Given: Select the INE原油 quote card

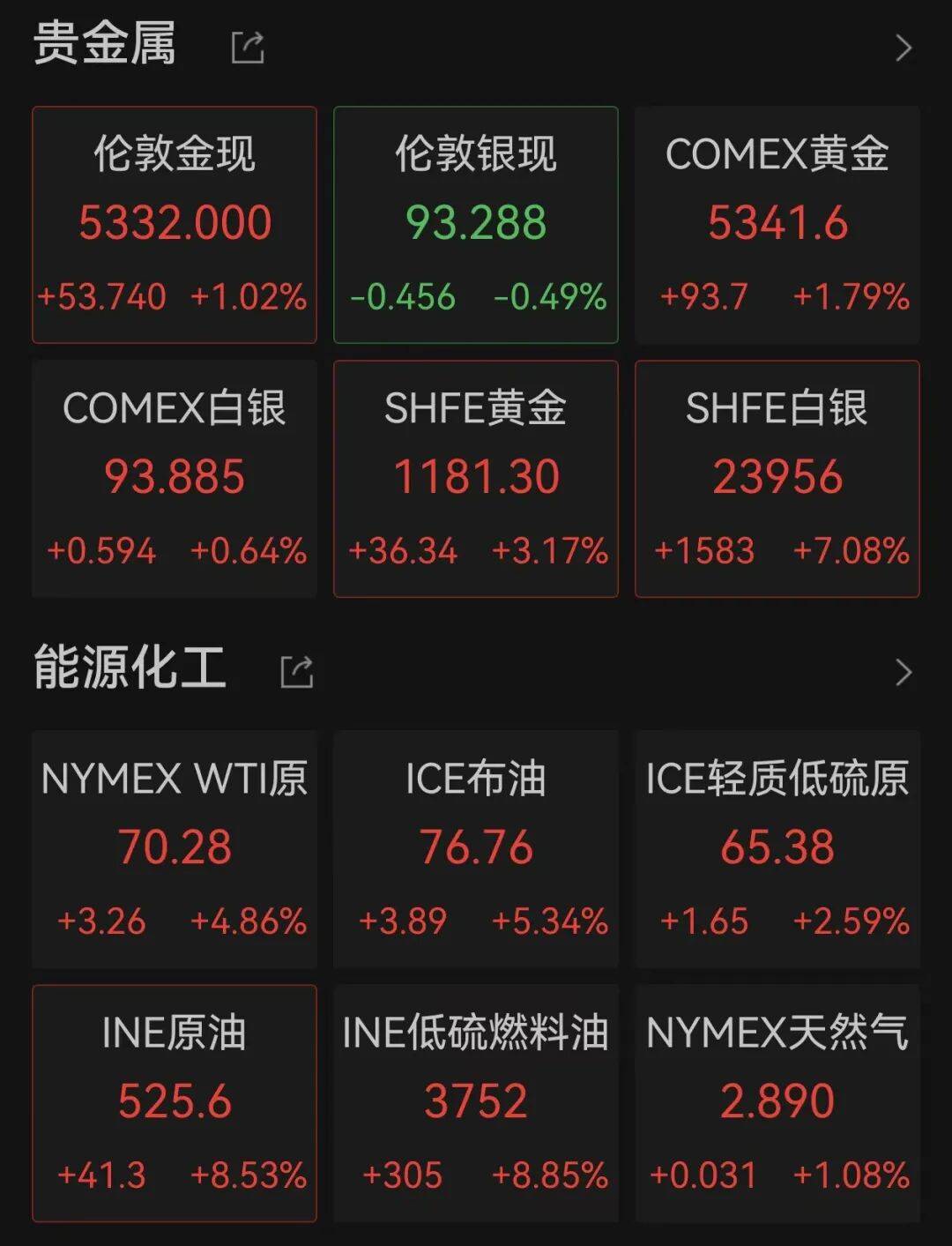Looking at the screenshot, I should pos(175,1102).
